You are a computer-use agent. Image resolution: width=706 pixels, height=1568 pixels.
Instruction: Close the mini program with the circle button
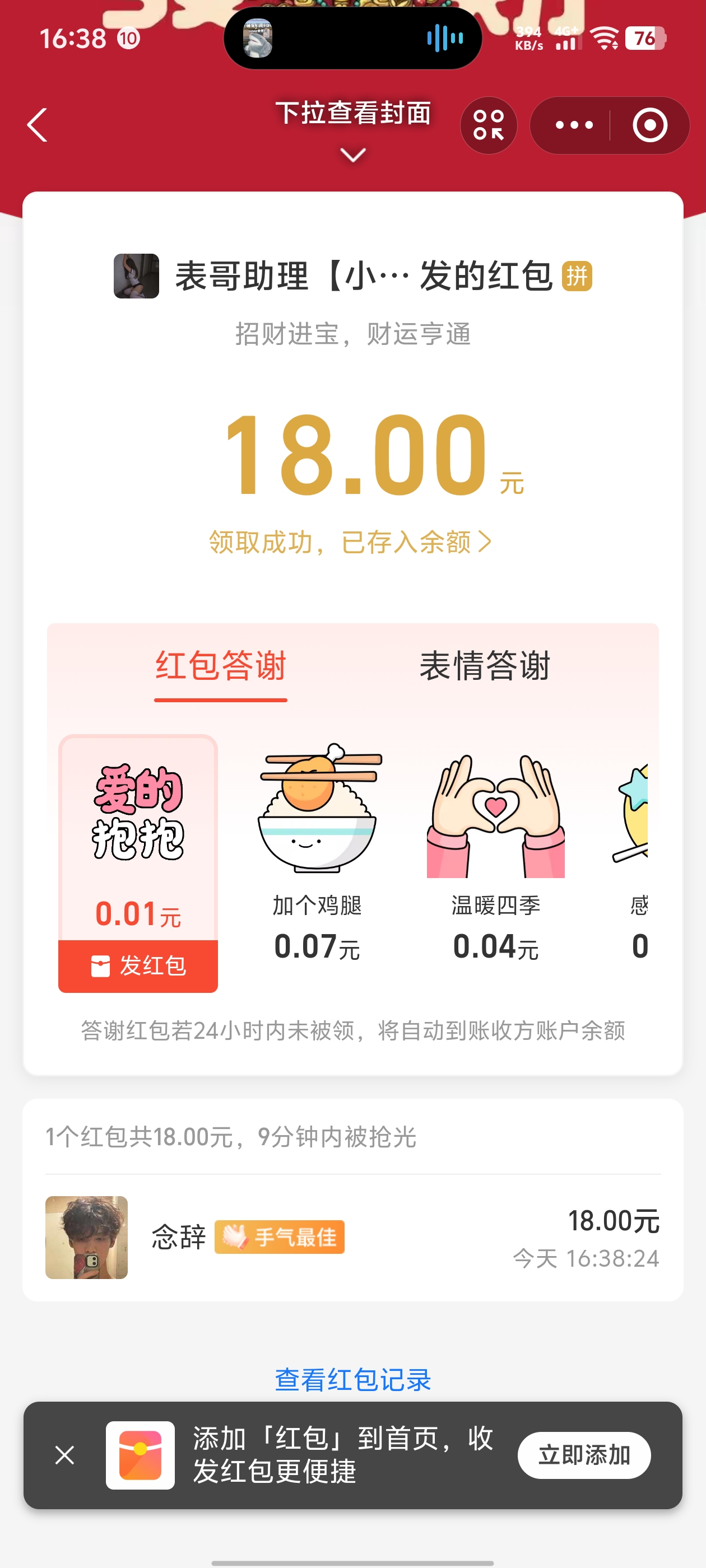(649, 125)
